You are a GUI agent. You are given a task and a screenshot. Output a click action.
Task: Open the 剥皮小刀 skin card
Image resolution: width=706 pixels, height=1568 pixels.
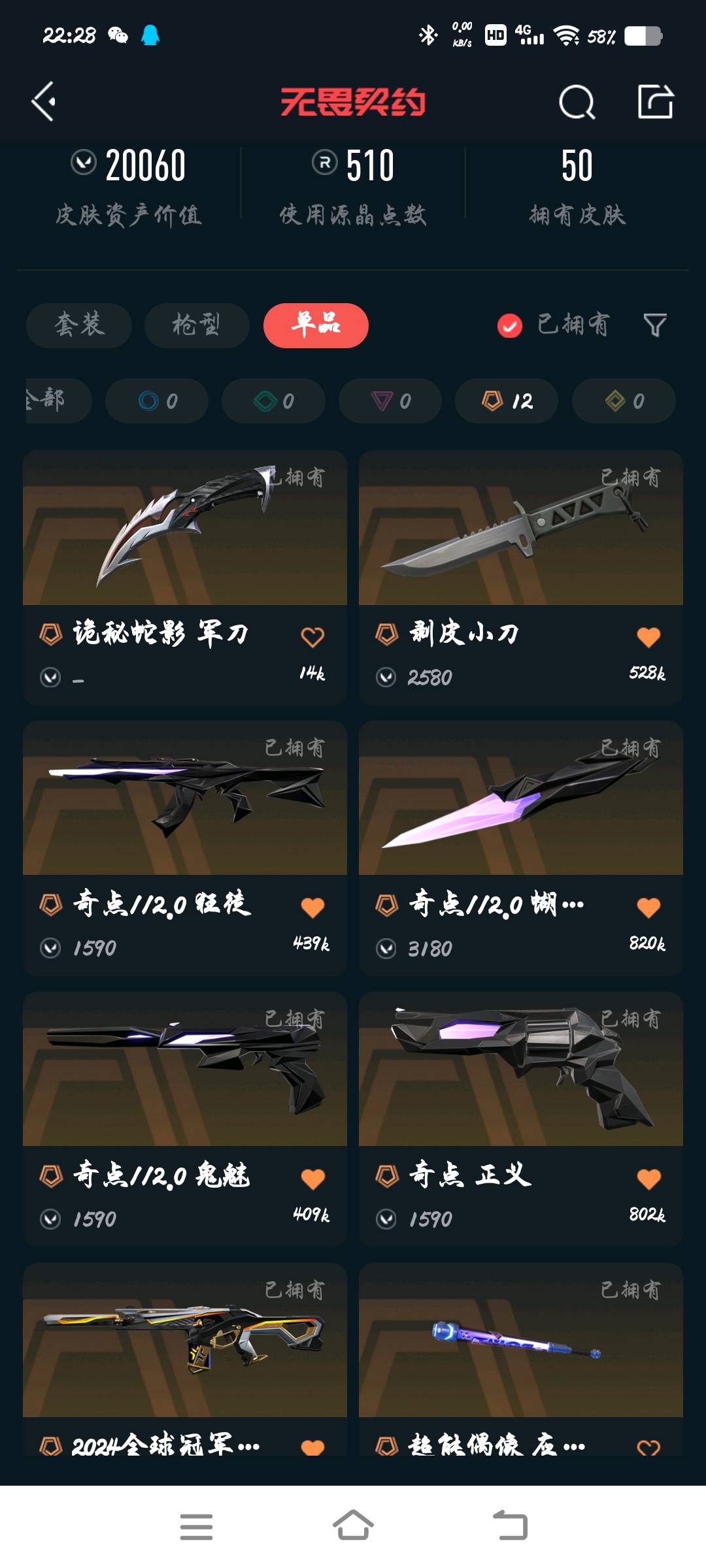point(521,577)
